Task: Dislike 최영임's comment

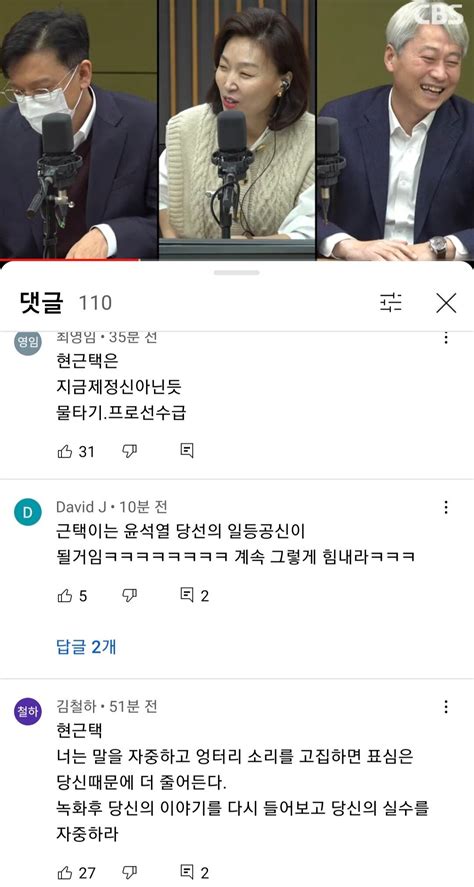Action: tap(130, 451)
